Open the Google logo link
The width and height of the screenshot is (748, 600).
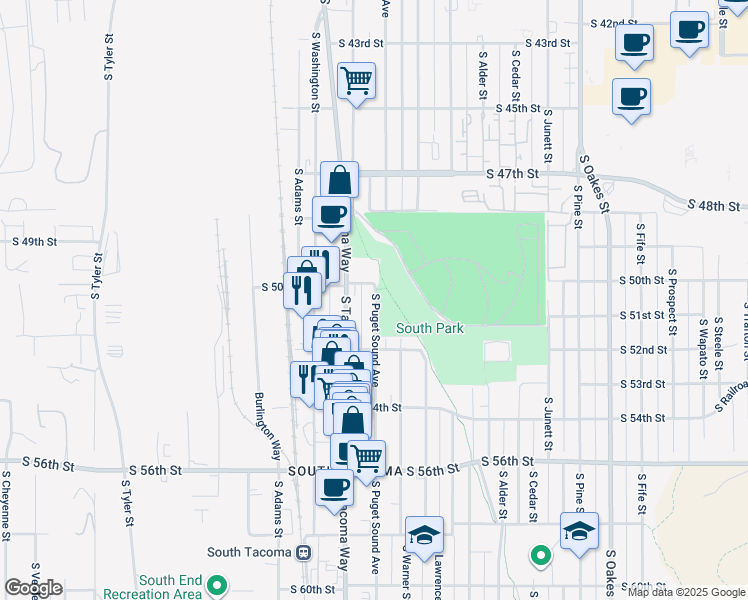pyautogui.click(x=33, y=588)
